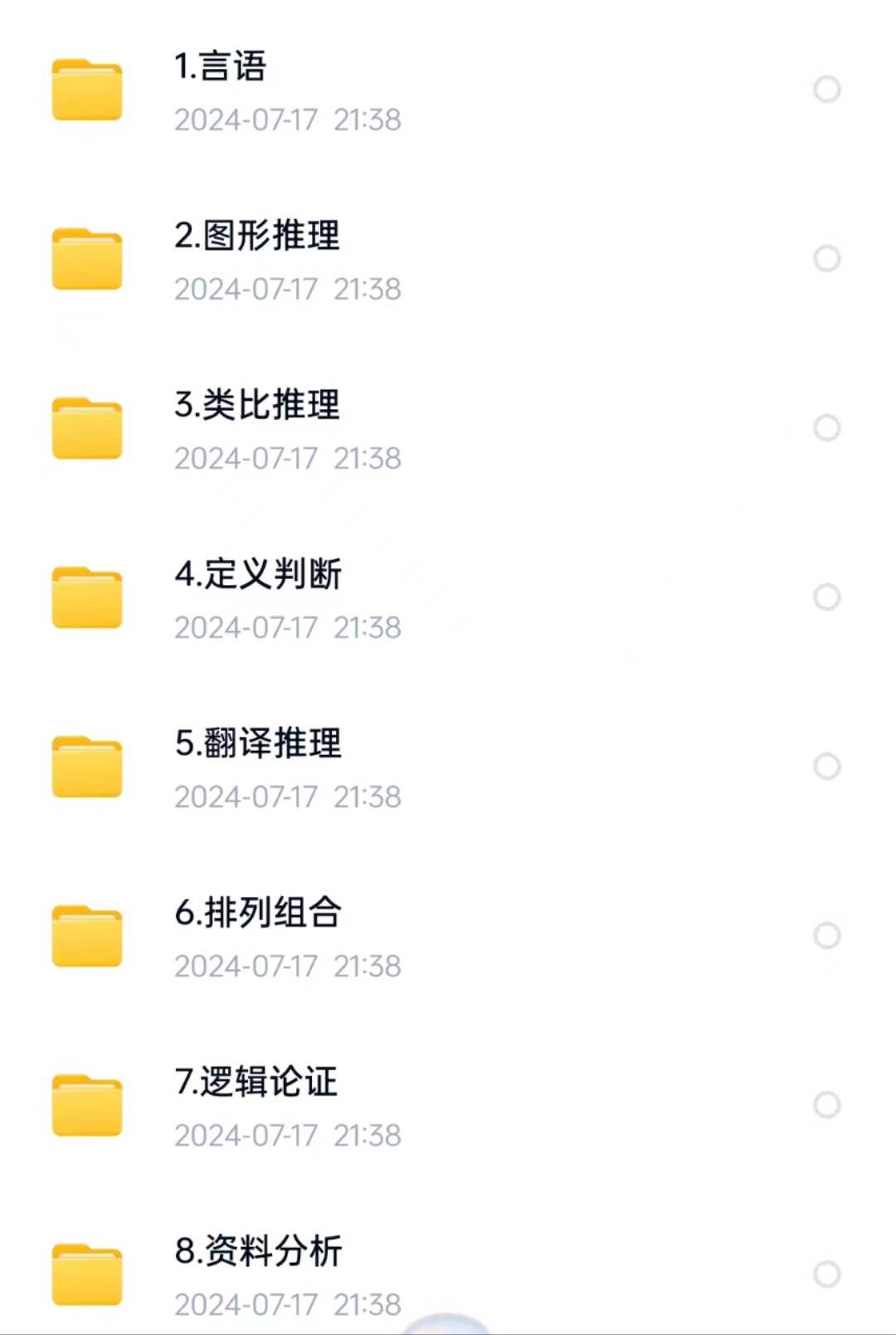Tick the selection circle for 6.排列组合

click(x=825, y=933)
